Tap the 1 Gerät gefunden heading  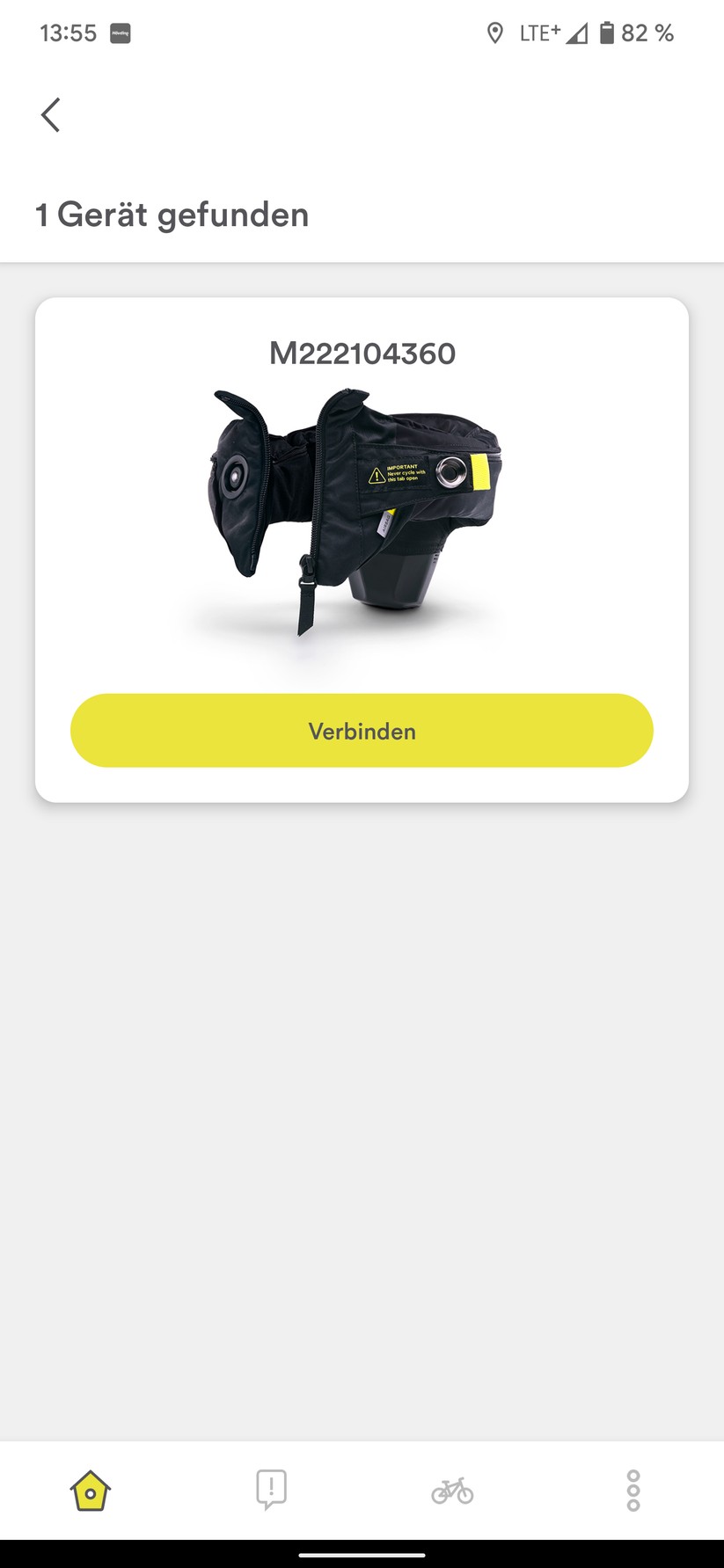tap(172, 215)
